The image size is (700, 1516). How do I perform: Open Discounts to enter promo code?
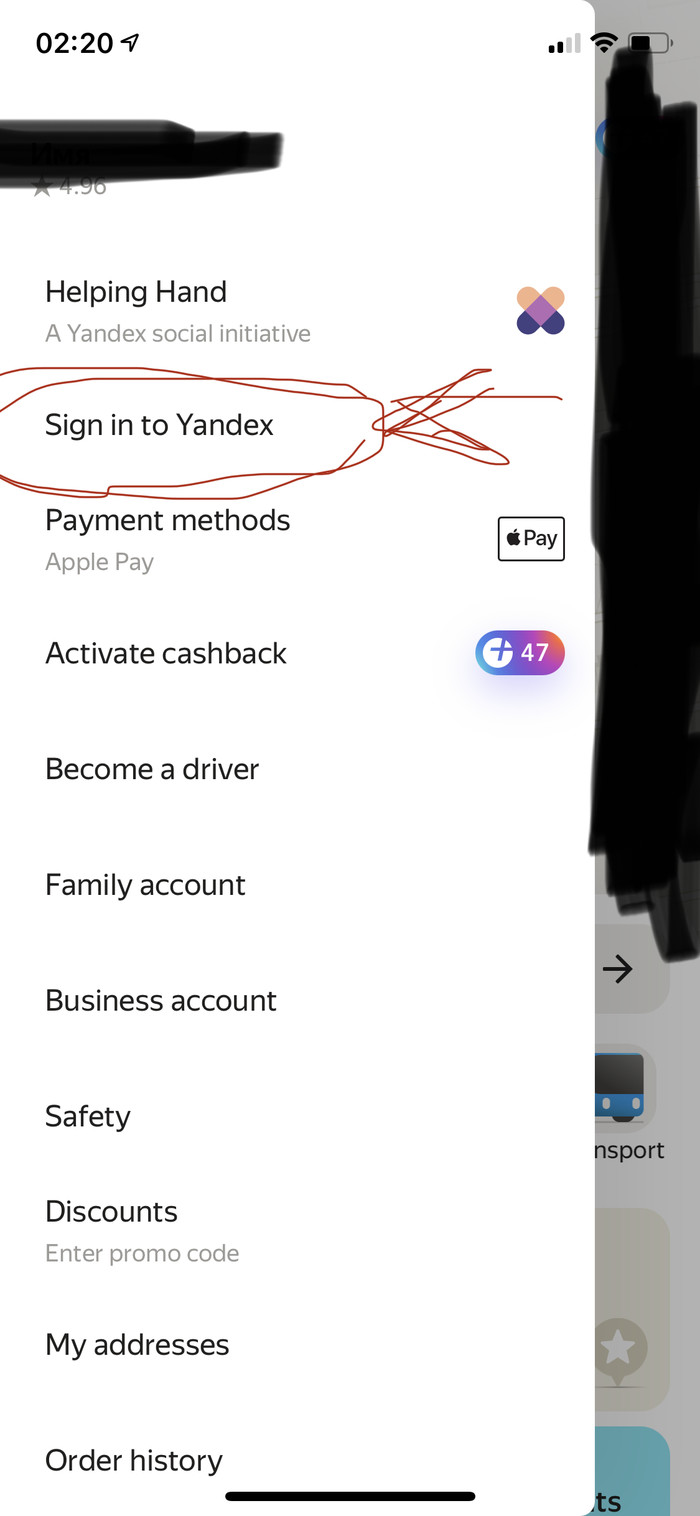pos(112,1229)
